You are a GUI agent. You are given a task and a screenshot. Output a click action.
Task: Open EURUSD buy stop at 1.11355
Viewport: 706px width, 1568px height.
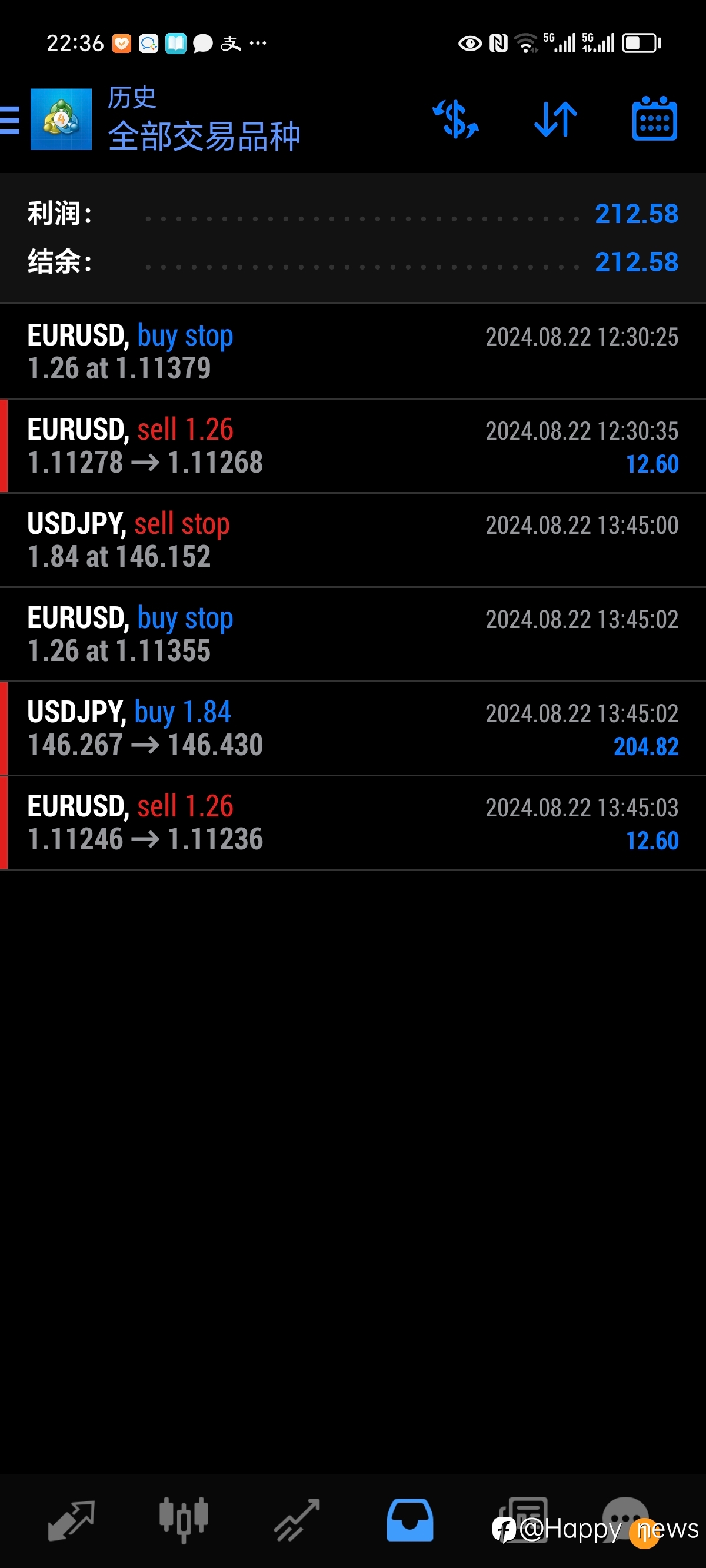[x=353, y=634]
